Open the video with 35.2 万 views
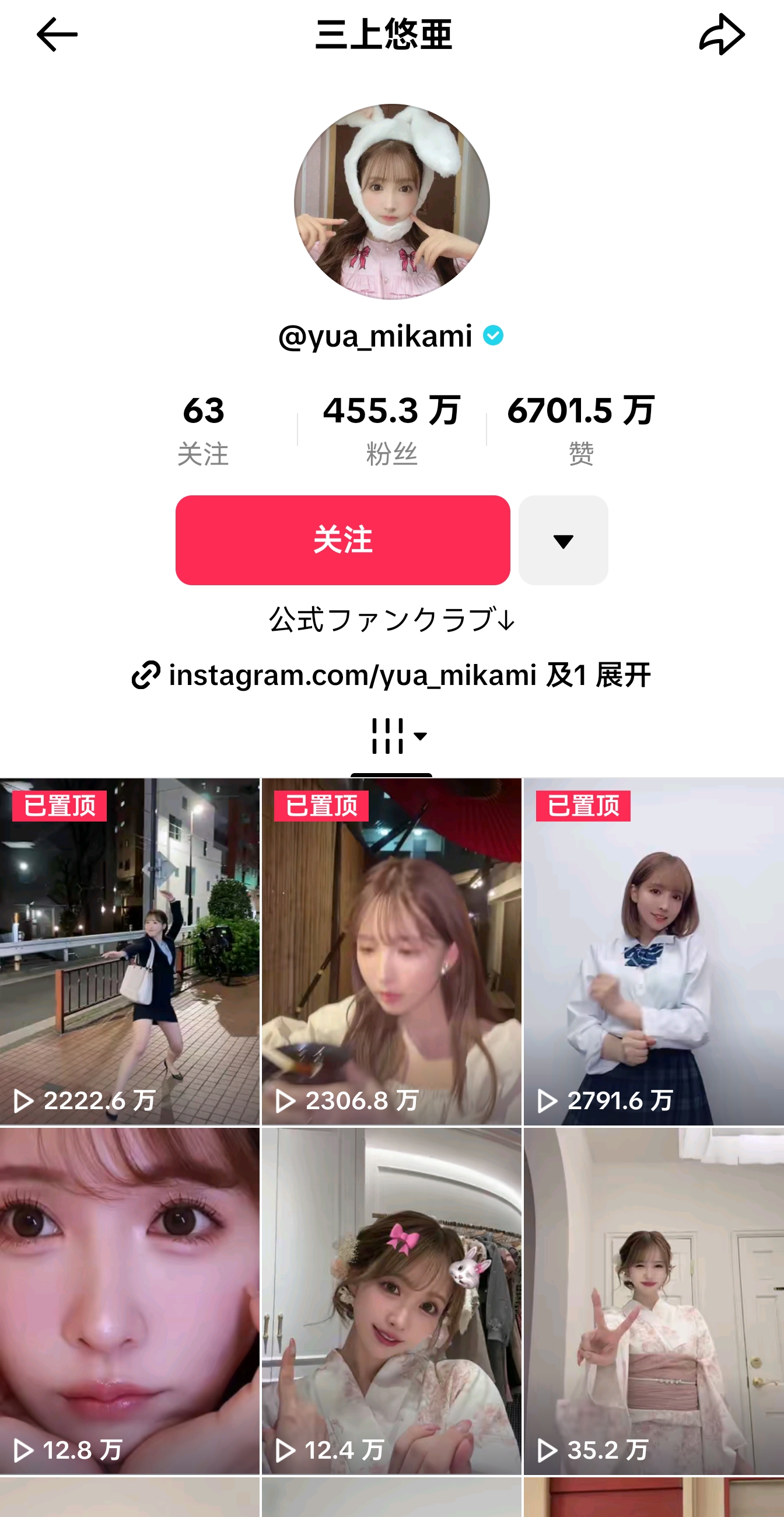The image size is (784, 1517). 653,1301
